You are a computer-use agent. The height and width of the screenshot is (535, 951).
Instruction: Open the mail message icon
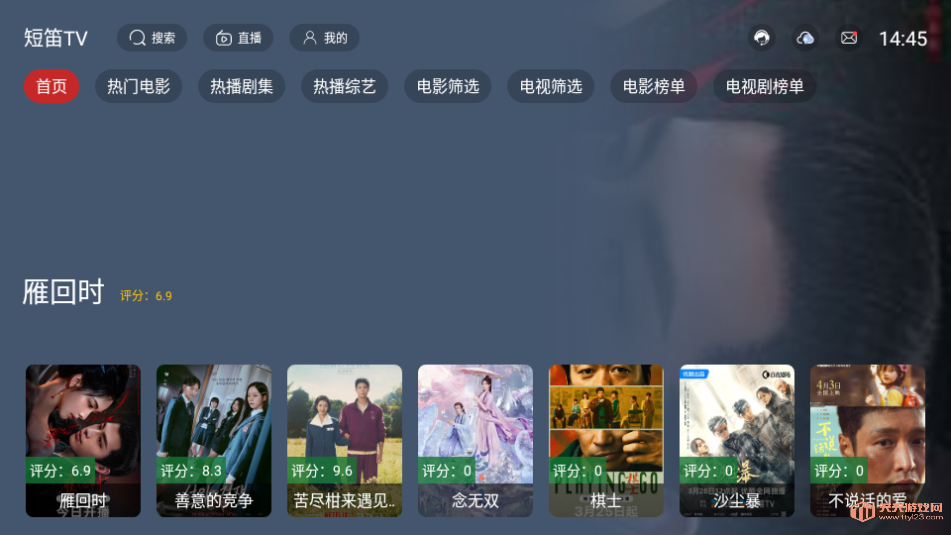point(848,38)
